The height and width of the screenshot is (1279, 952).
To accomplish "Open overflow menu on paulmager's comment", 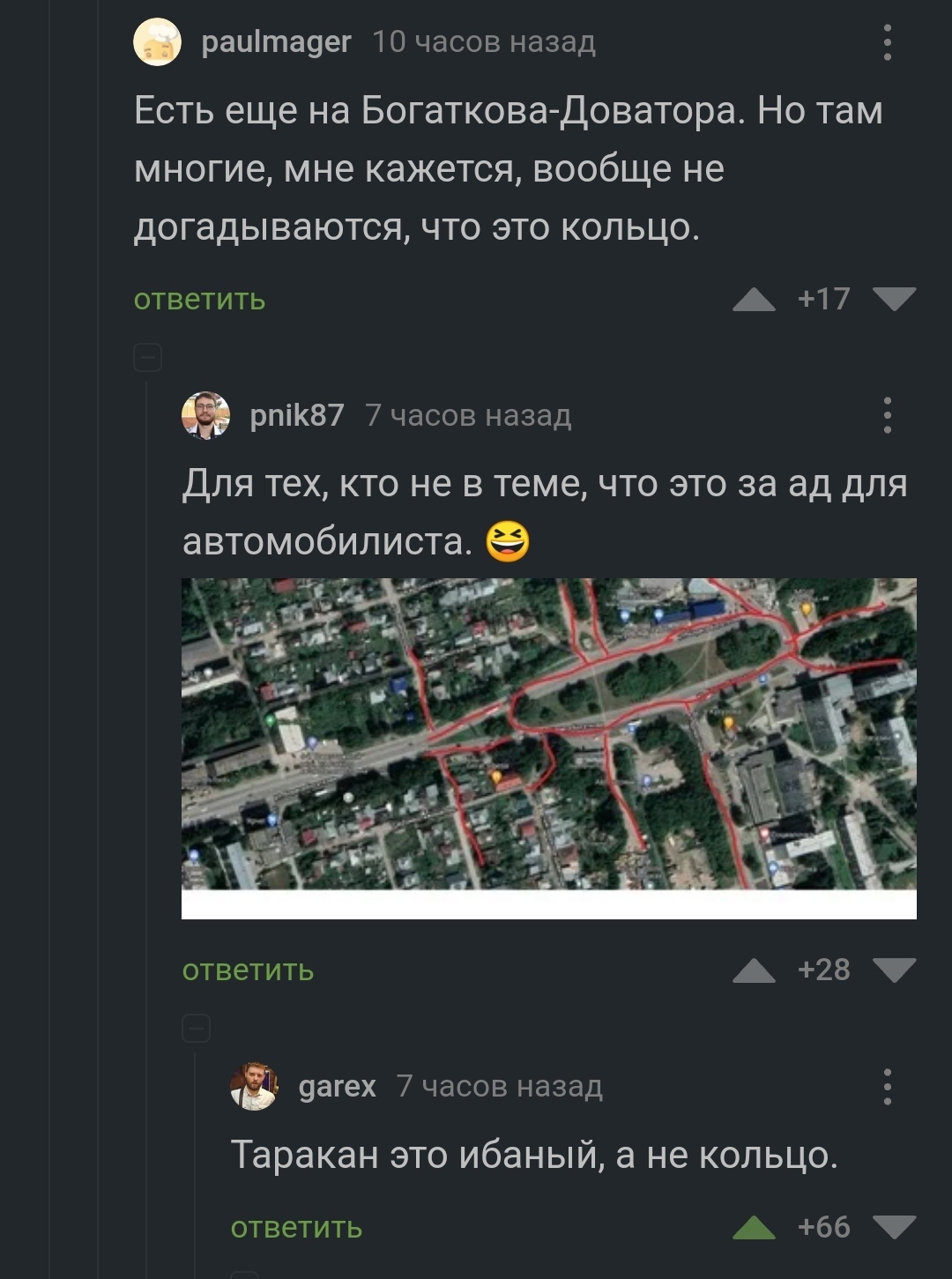I will 887,42.
